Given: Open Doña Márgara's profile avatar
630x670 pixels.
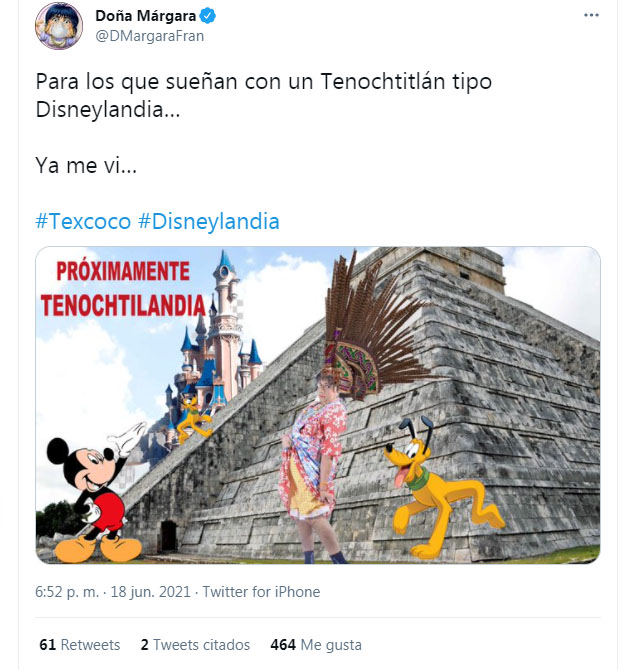Looking at the screenshot, I should (x=57, y=26).
